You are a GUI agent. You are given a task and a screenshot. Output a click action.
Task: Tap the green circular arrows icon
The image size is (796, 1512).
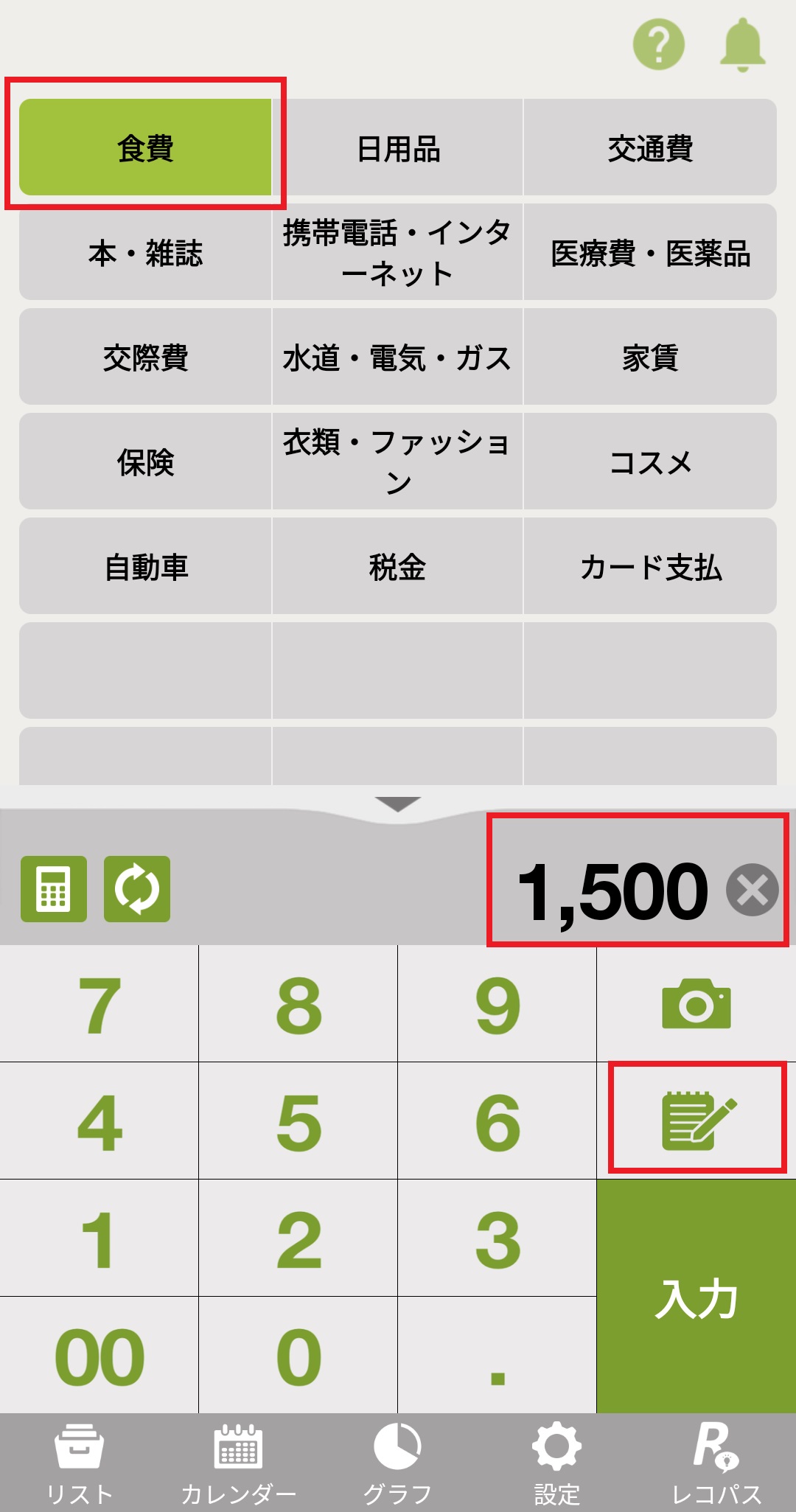pyautogui.click(x=137, y=888)
